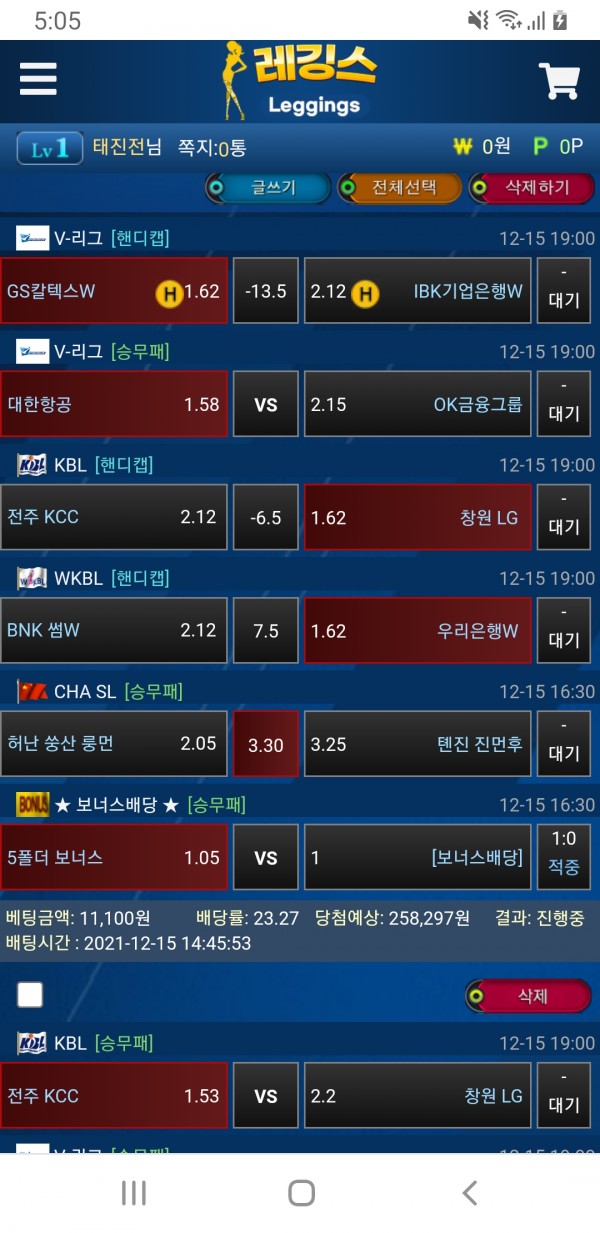Select 대한항공 odds 1.58
The height and width of the screenshot is (1233, 600).
click(114, 404)
